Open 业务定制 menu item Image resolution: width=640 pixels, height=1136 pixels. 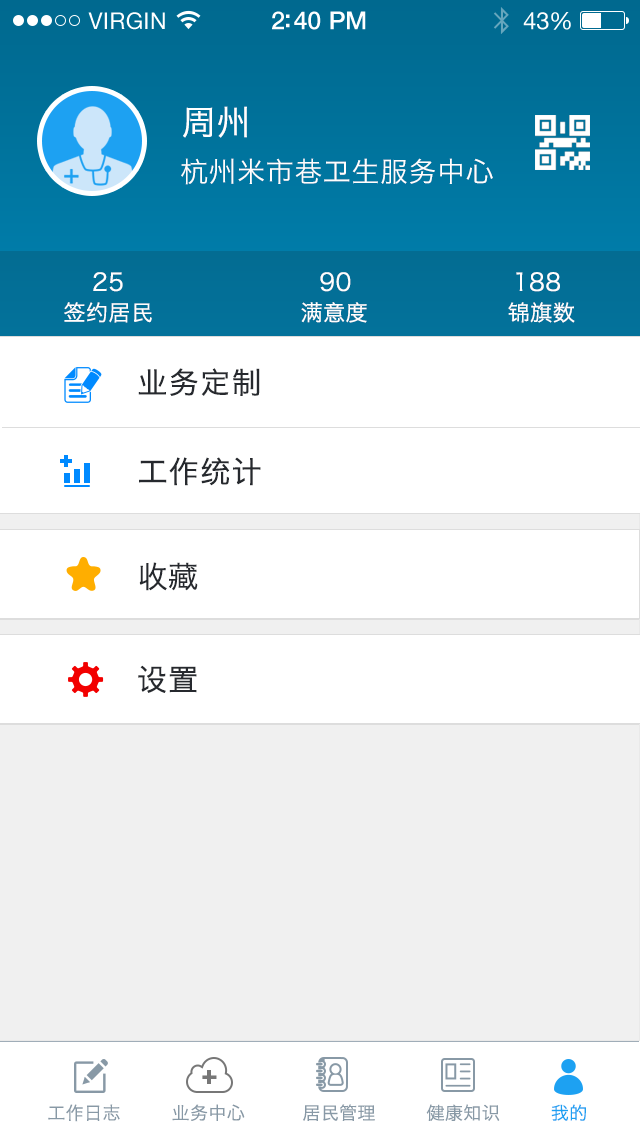pos(320,383)
